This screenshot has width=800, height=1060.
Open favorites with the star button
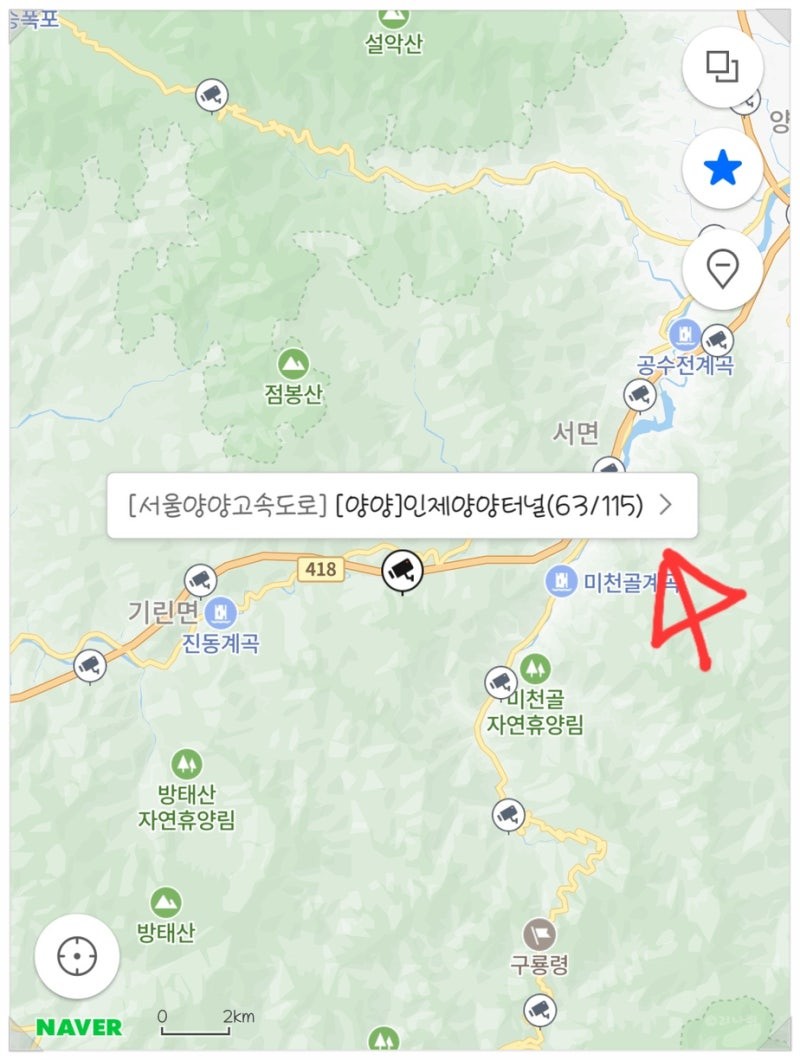tap(722, 169)
